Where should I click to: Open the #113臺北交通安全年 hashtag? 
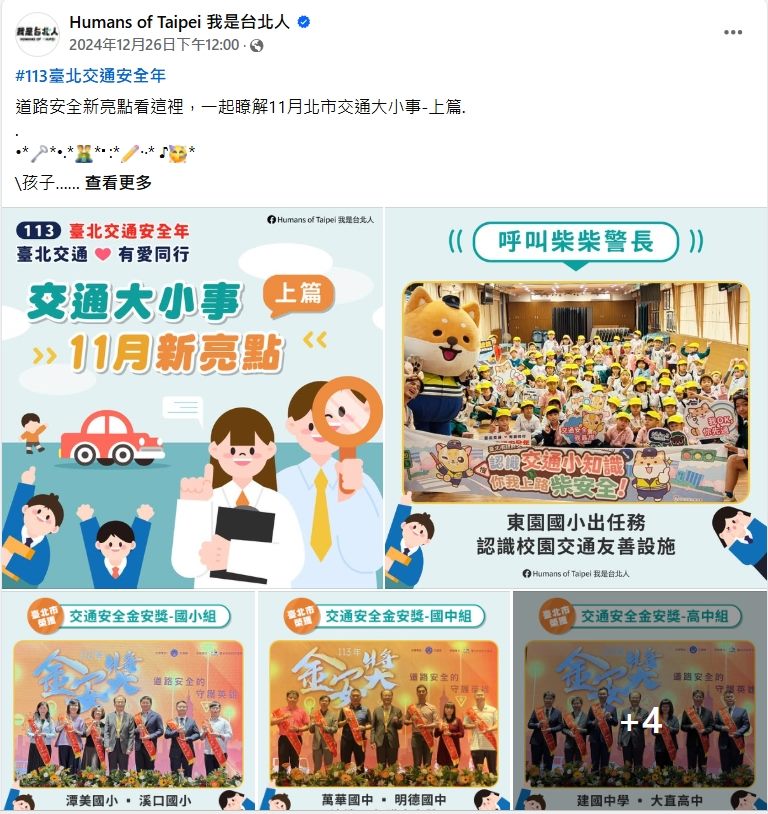point(91,75)
